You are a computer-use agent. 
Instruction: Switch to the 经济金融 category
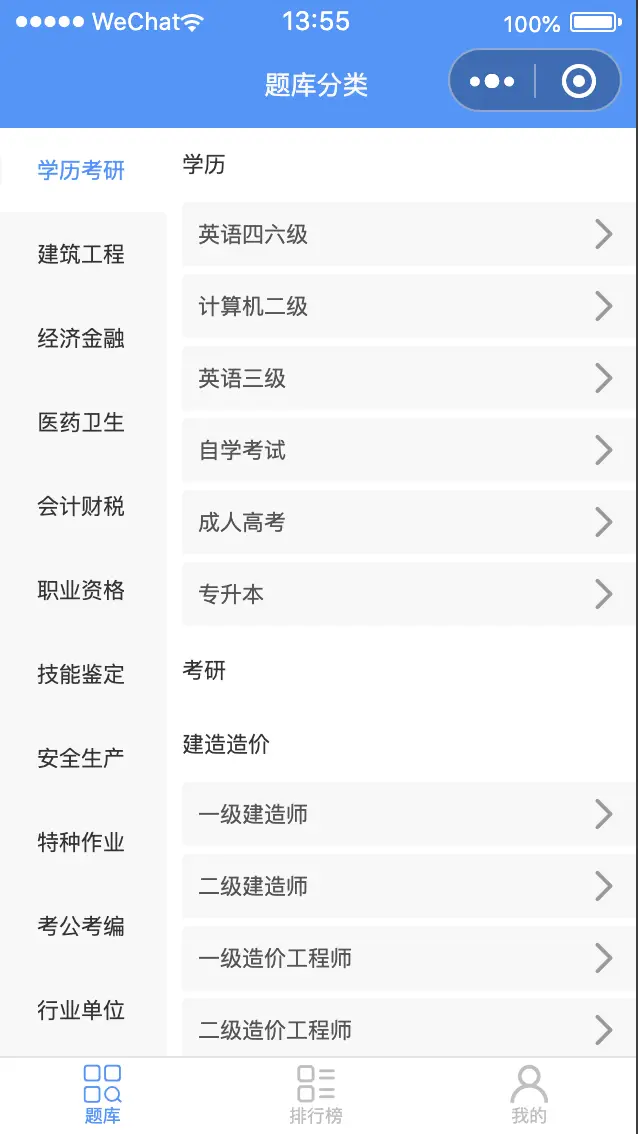82,338
